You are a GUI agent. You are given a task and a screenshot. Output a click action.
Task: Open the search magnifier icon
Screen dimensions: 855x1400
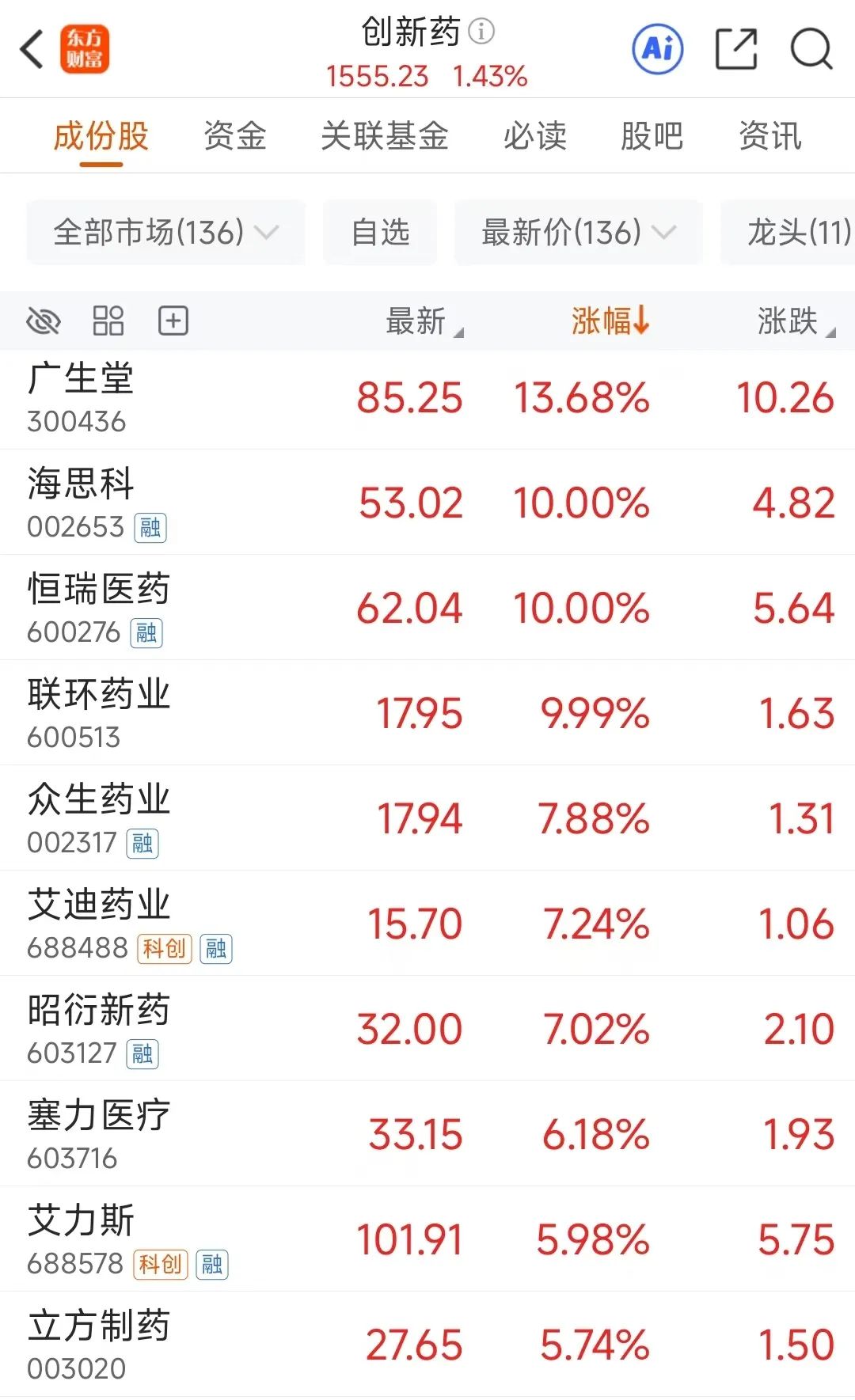click(811, 49)
